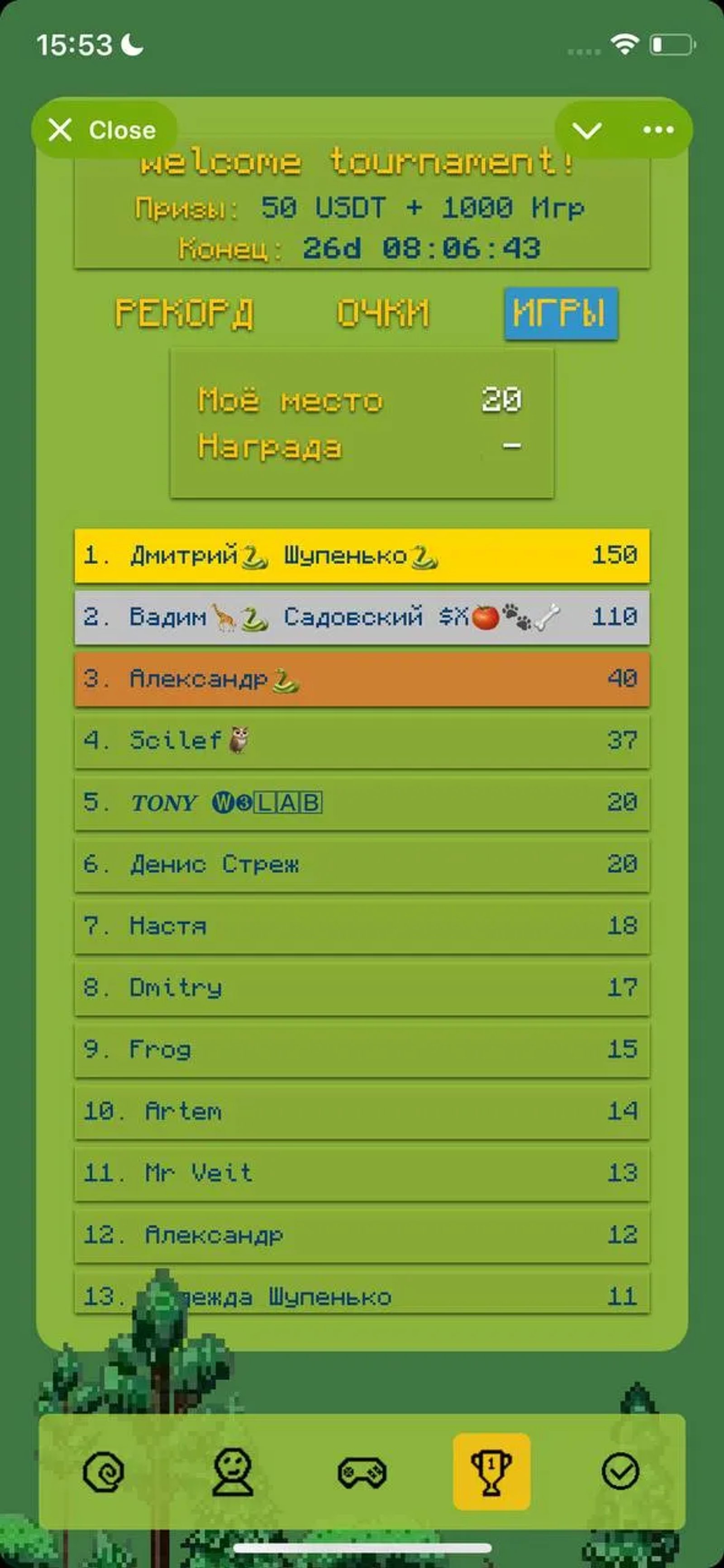
Task: Go to the profile avatar tab
Action: [x=233, y=1472]
